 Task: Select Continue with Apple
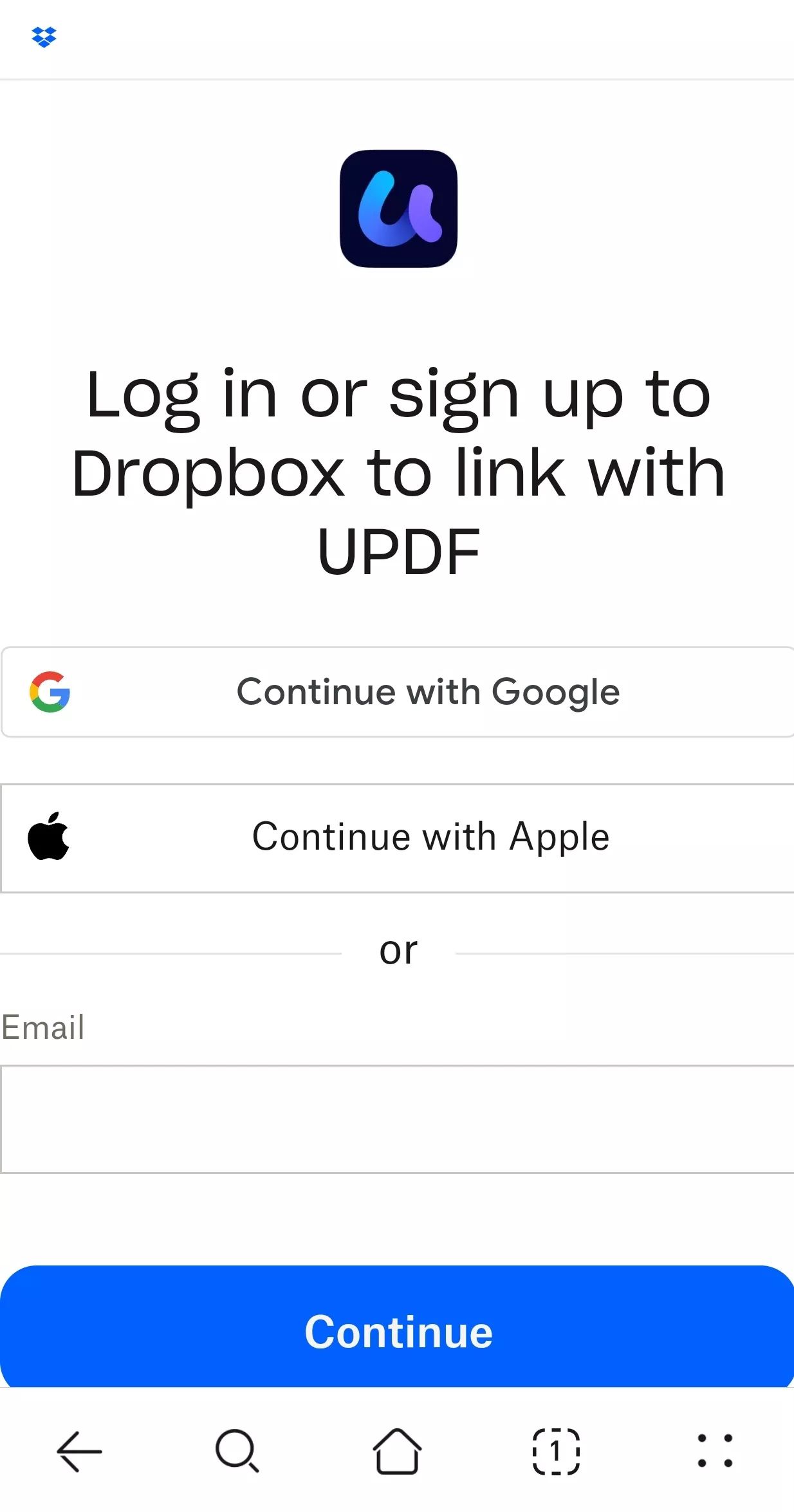(397, 837)
